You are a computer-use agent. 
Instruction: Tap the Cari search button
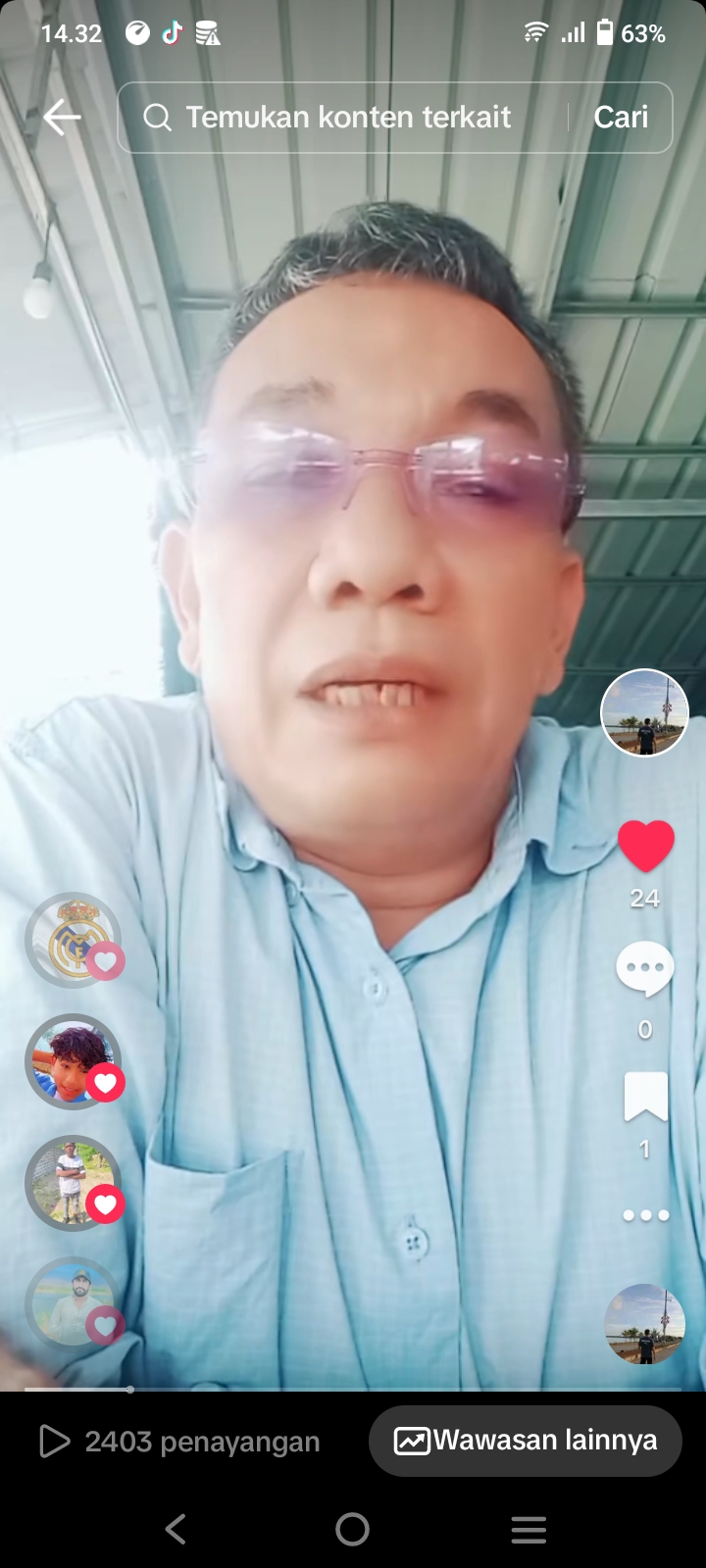pos(621,118)
